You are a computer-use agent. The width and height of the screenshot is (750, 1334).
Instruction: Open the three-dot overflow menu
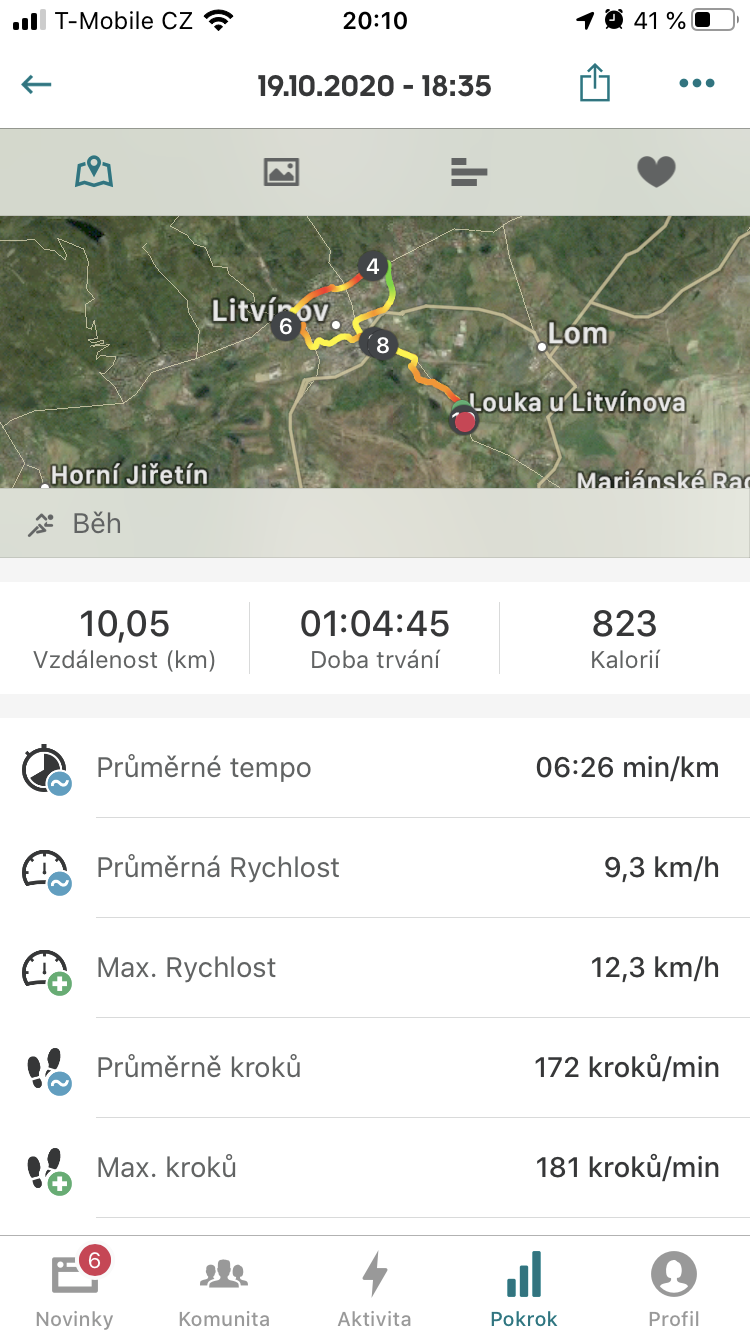[x=696, y=84]
